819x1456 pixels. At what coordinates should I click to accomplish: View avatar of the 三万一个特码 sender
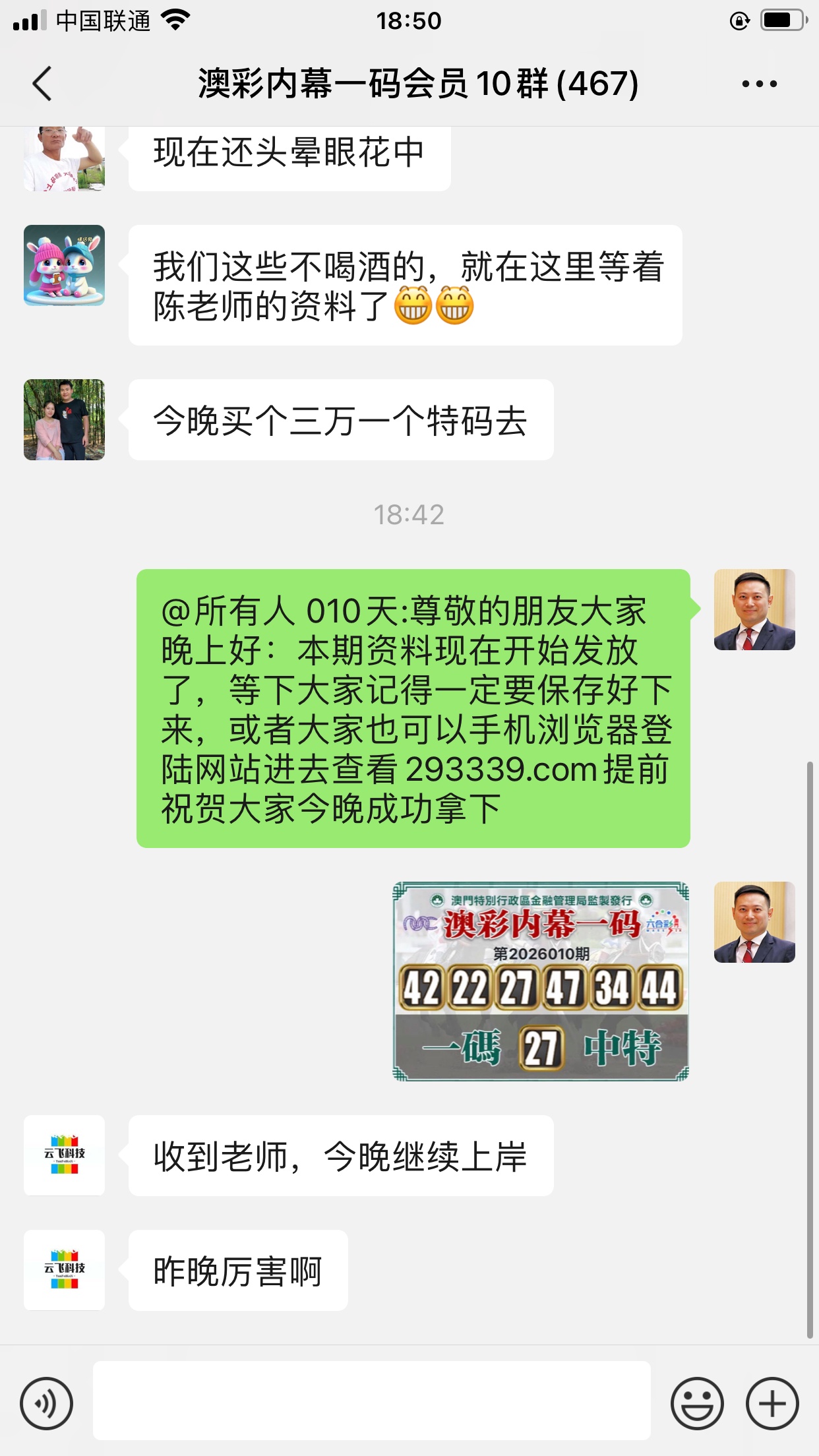pyautogui.click(x=64, y=419)
